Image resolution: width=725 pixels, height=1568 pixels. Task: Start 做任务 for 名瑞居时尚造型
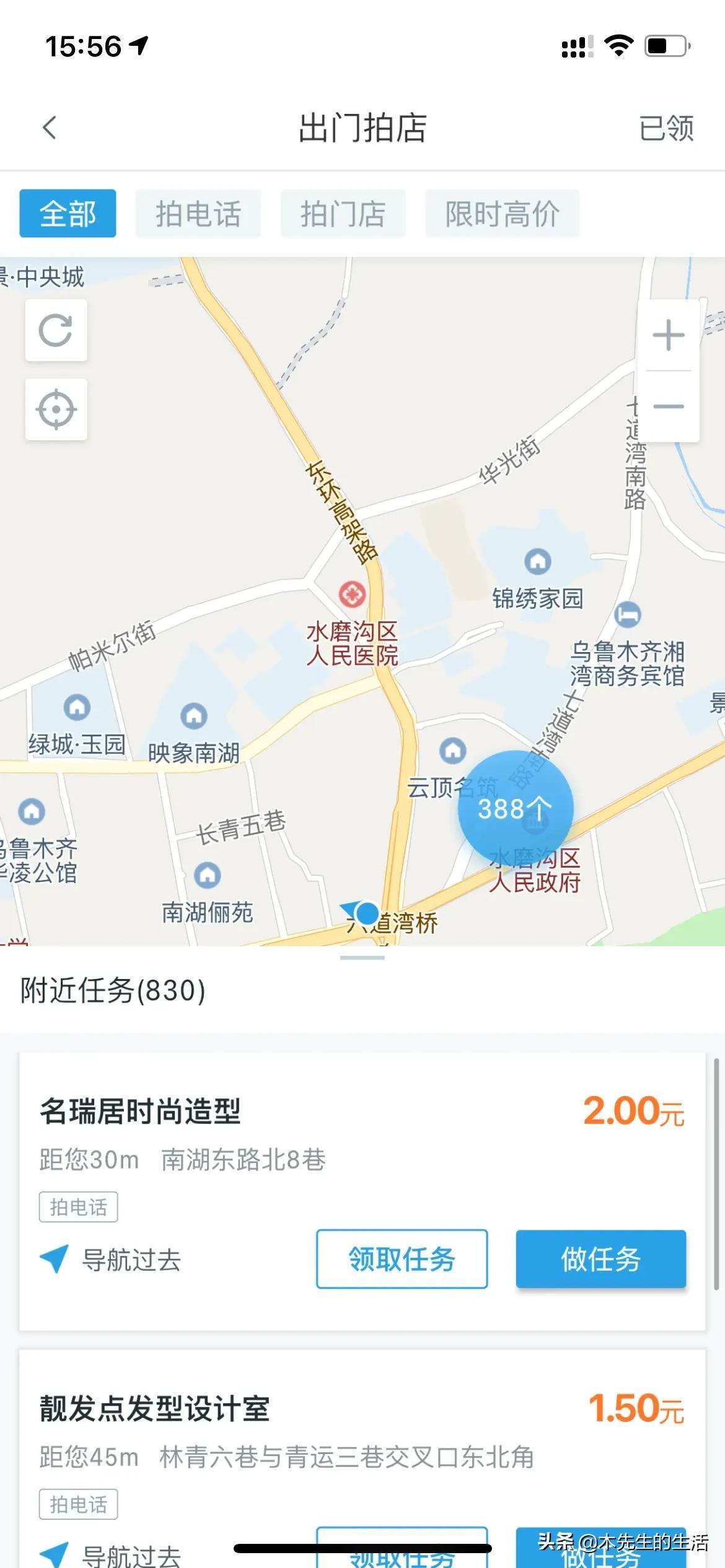point(600,1260)
